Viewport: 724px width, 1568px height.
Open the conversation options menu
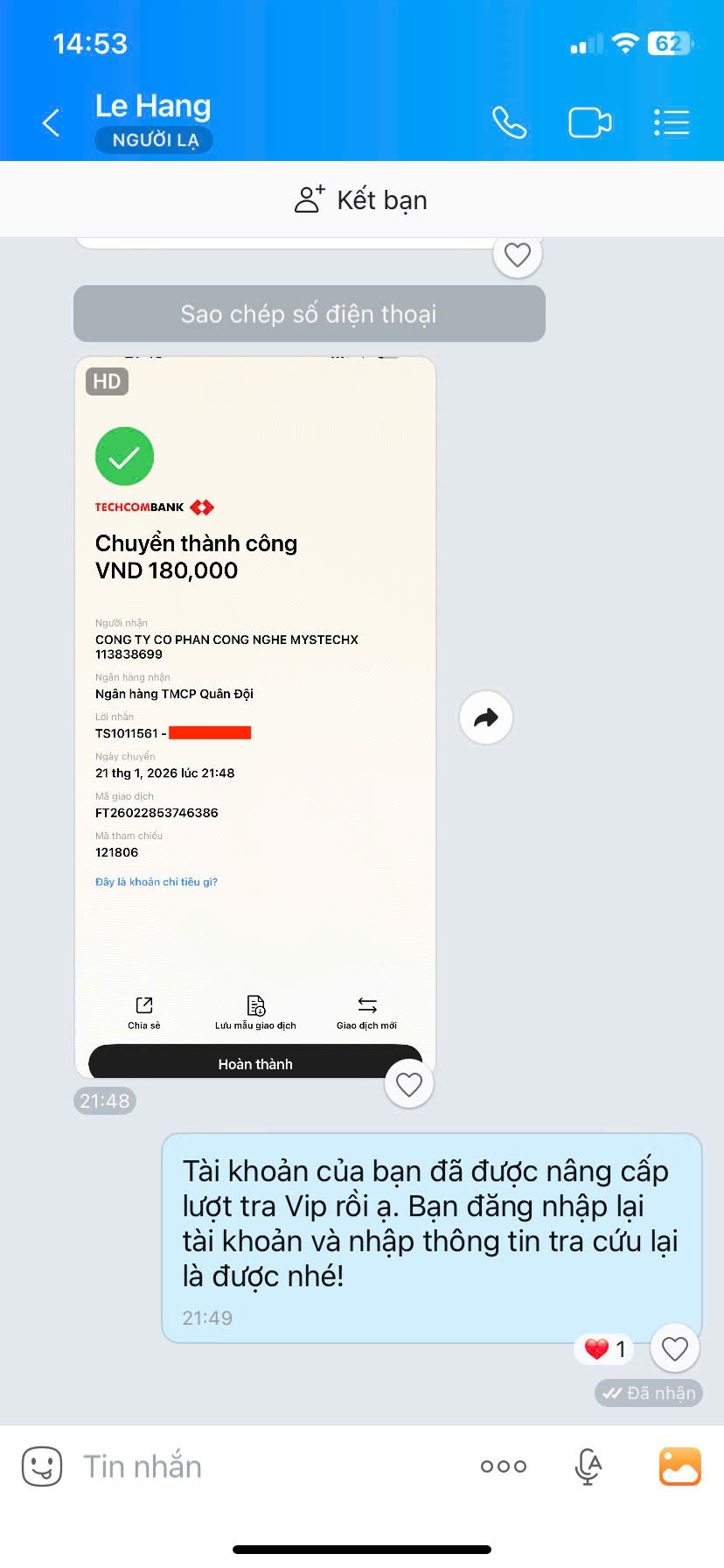click(x=672, y=122)
